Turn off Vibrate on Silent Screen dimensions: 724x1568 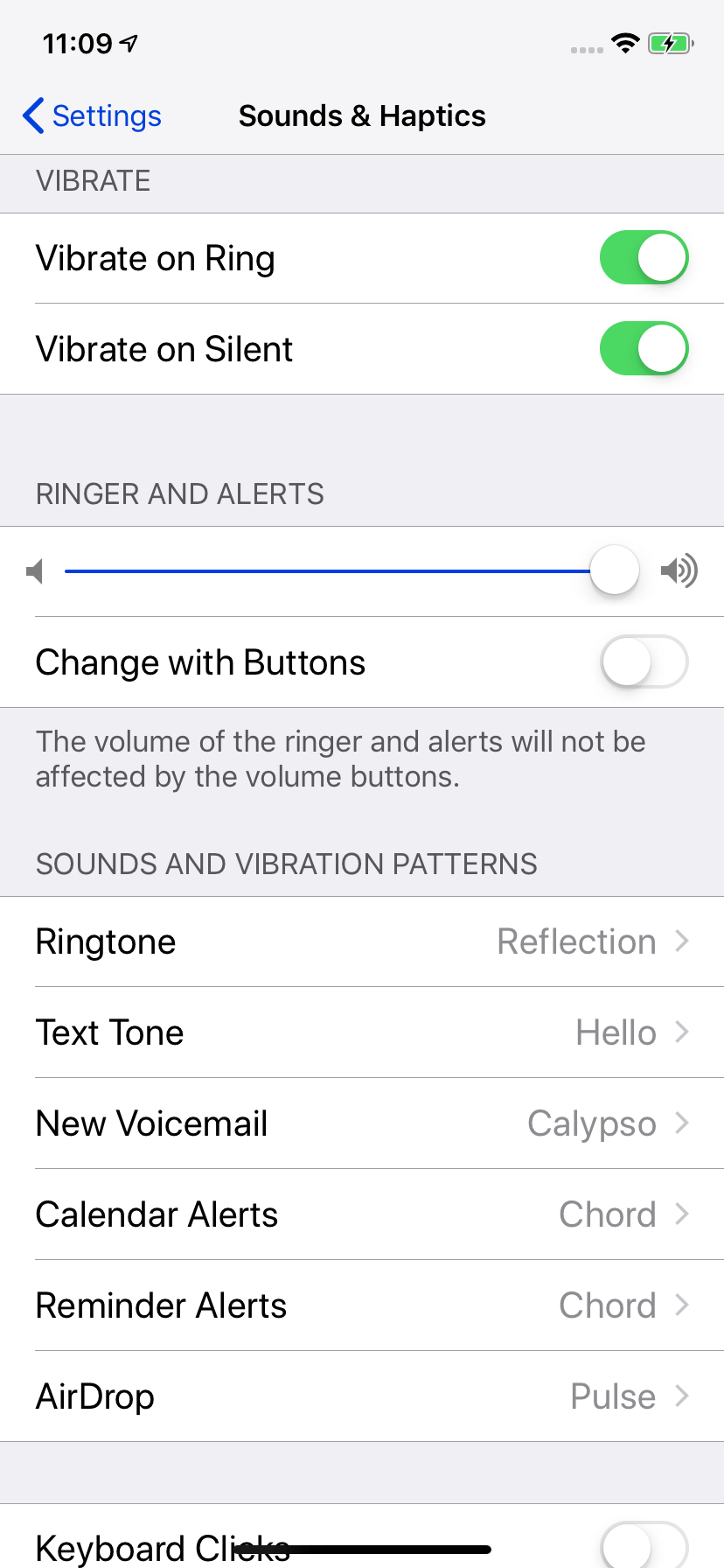(x=644, y=348)
